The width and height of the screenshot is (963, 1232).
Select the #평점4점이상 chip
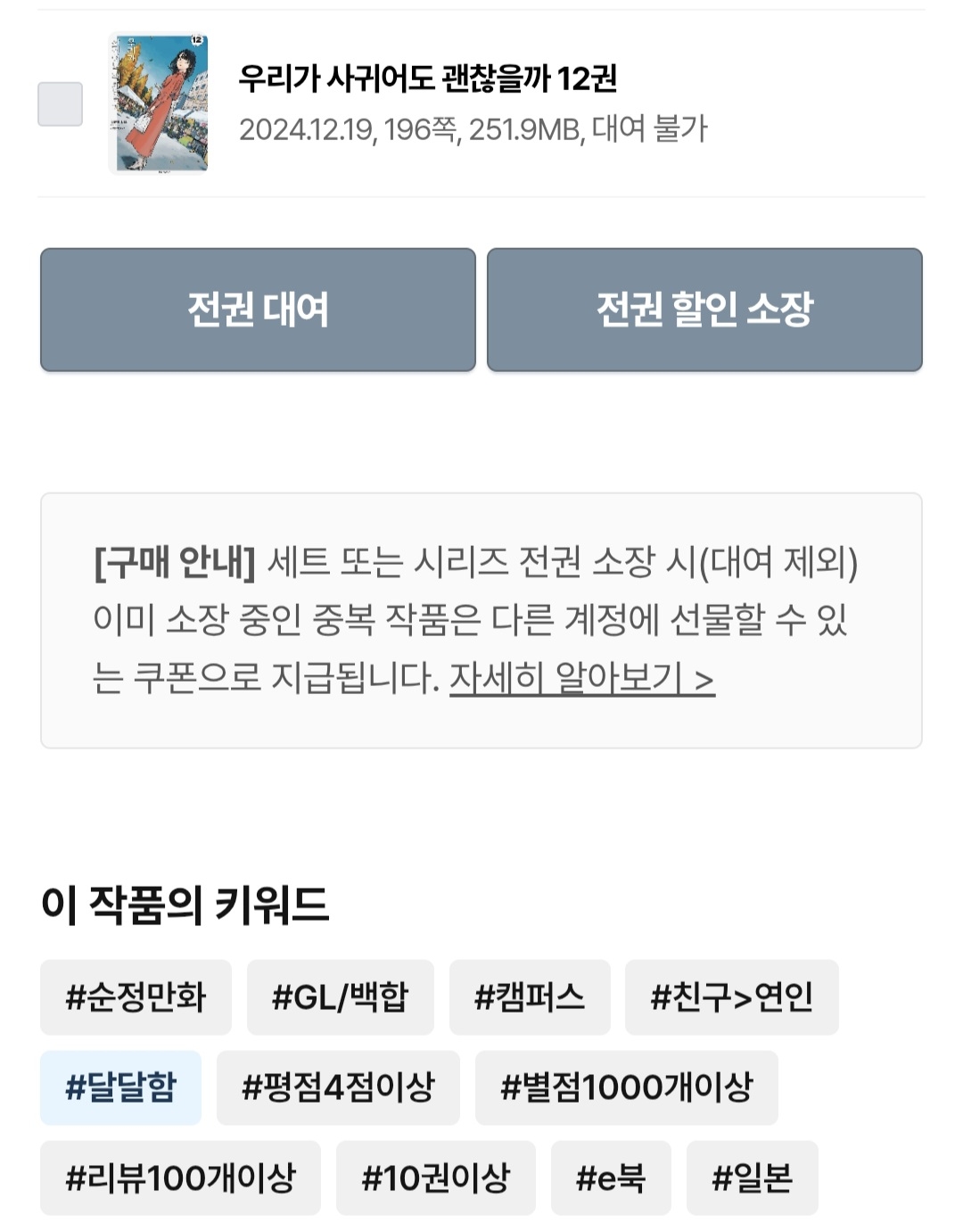coord(338,1087)
